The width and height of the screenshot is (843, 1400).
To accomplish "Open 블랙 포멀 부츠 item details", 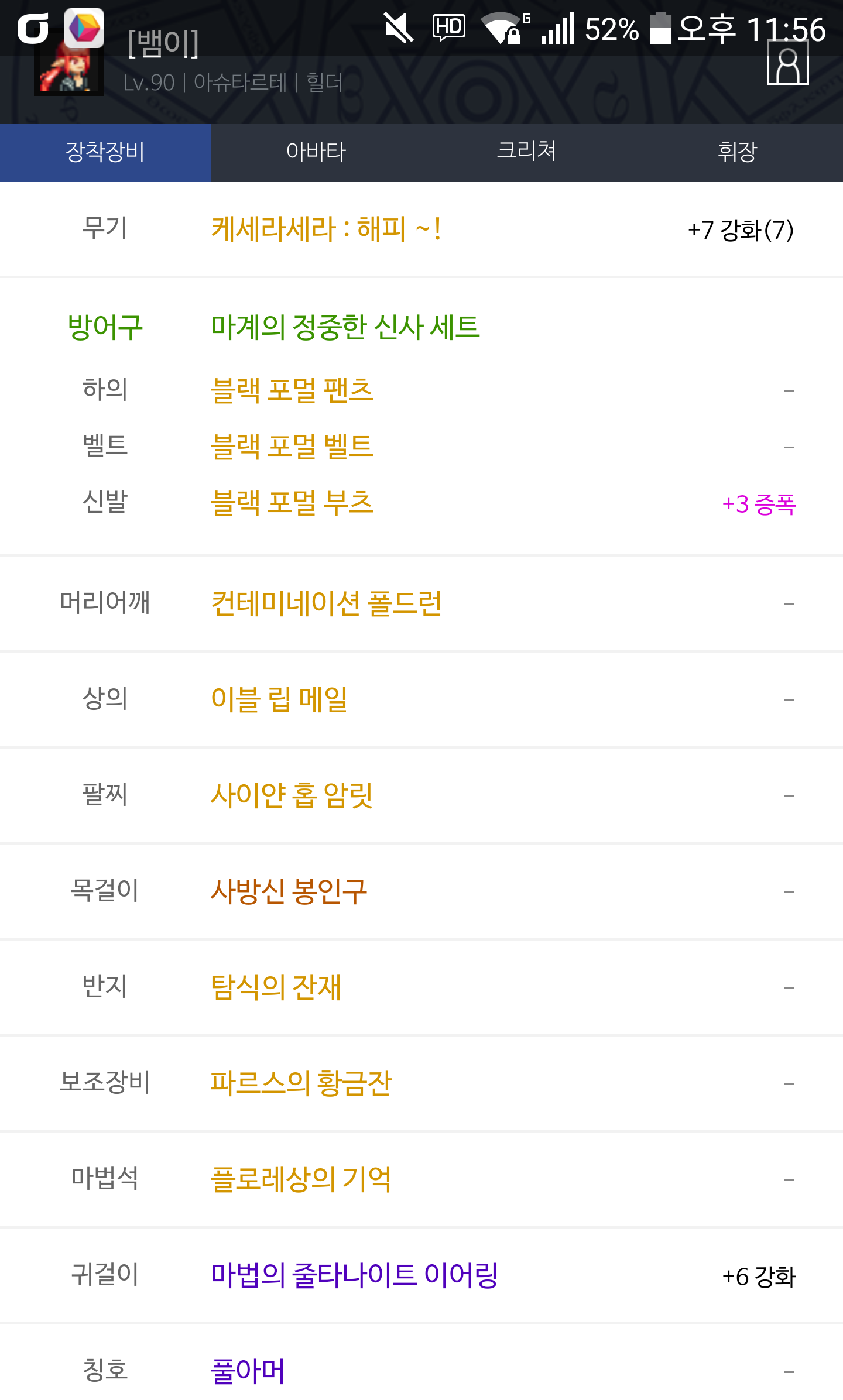I will click(292, 503).
